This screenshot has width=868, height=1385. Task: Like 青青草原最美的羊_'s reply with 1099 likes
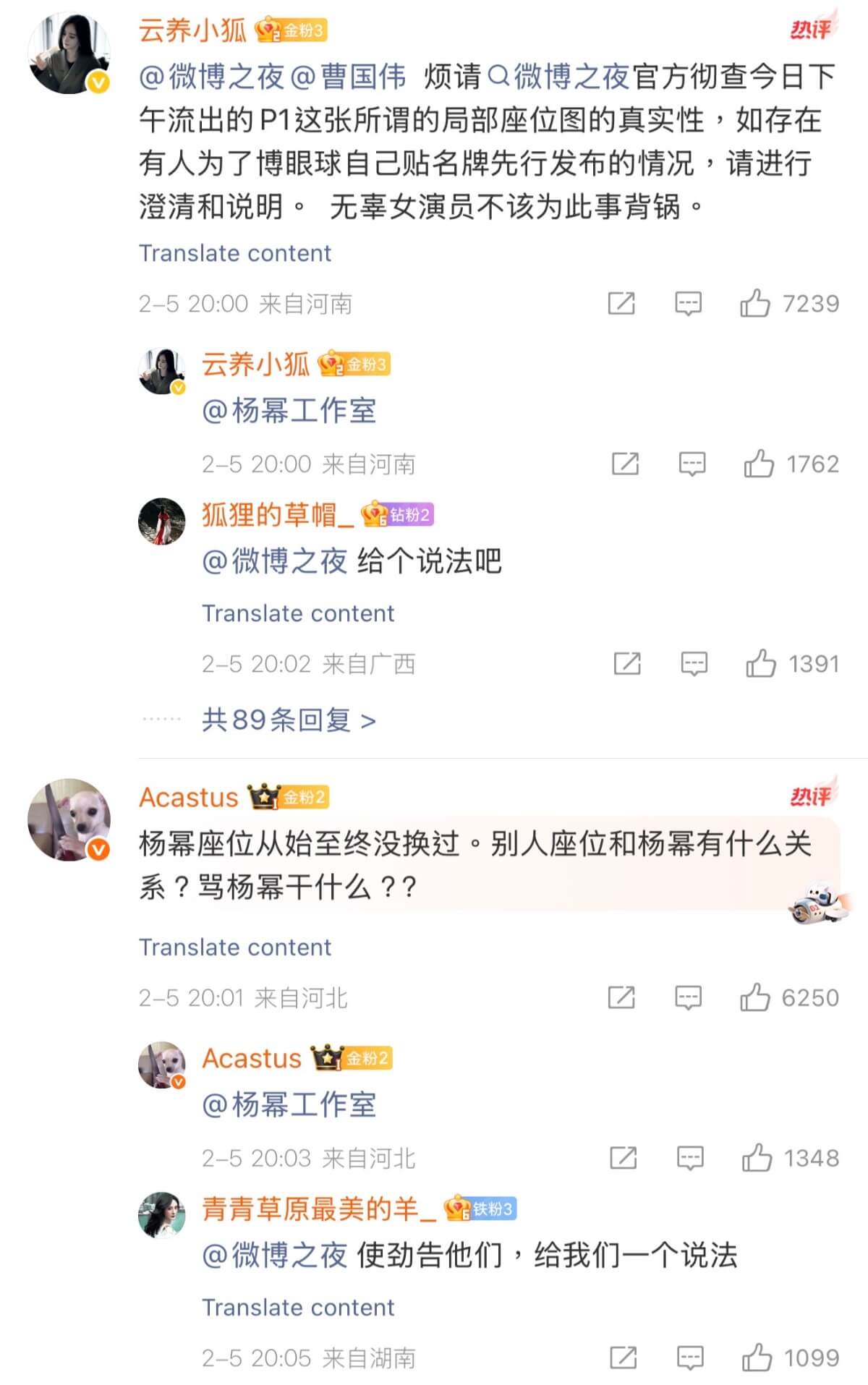[x=757, y=1358]
